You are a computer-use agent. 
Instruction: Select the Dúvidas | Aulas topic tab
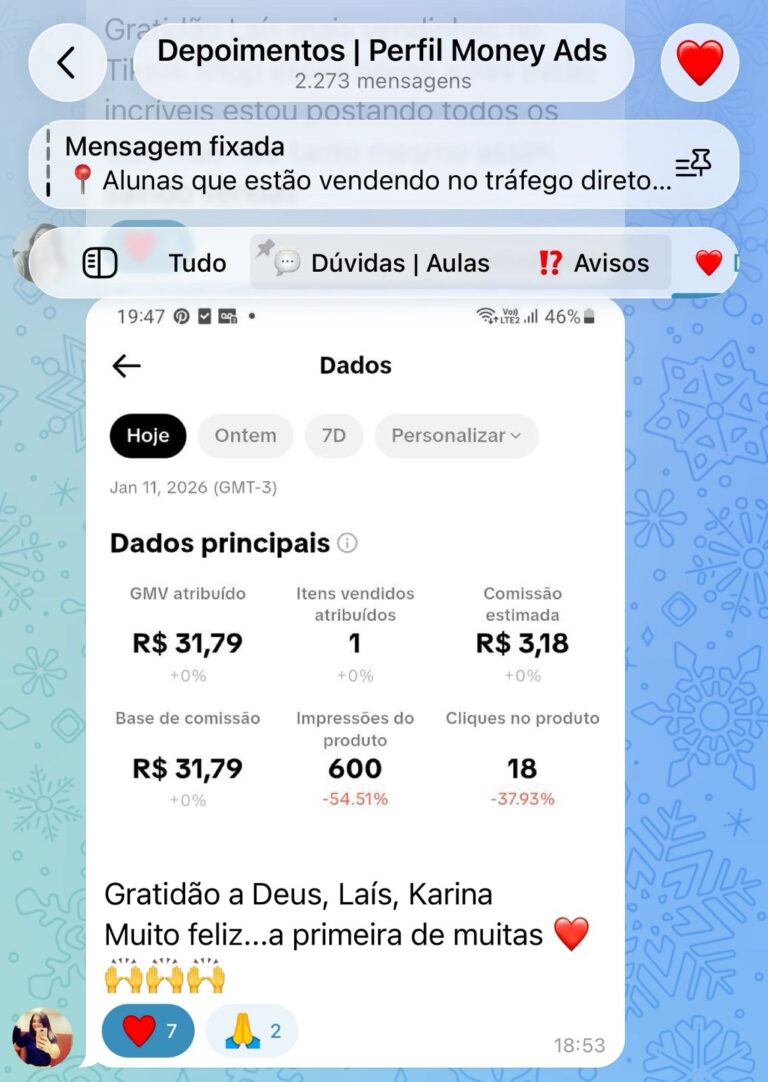point(385,263)
